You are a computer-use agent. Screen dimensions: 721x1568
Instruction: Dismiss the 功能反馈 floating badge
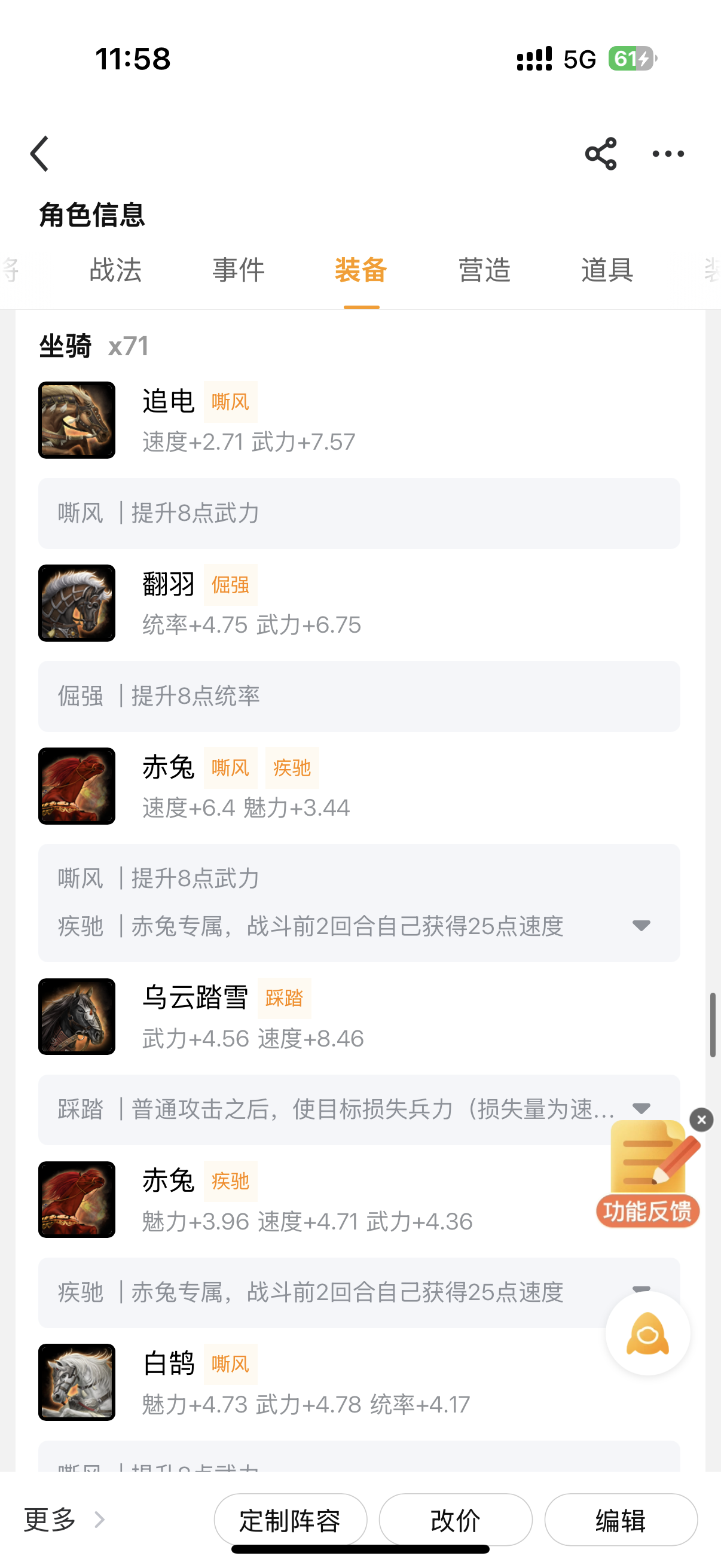(x=701, y=1119)
